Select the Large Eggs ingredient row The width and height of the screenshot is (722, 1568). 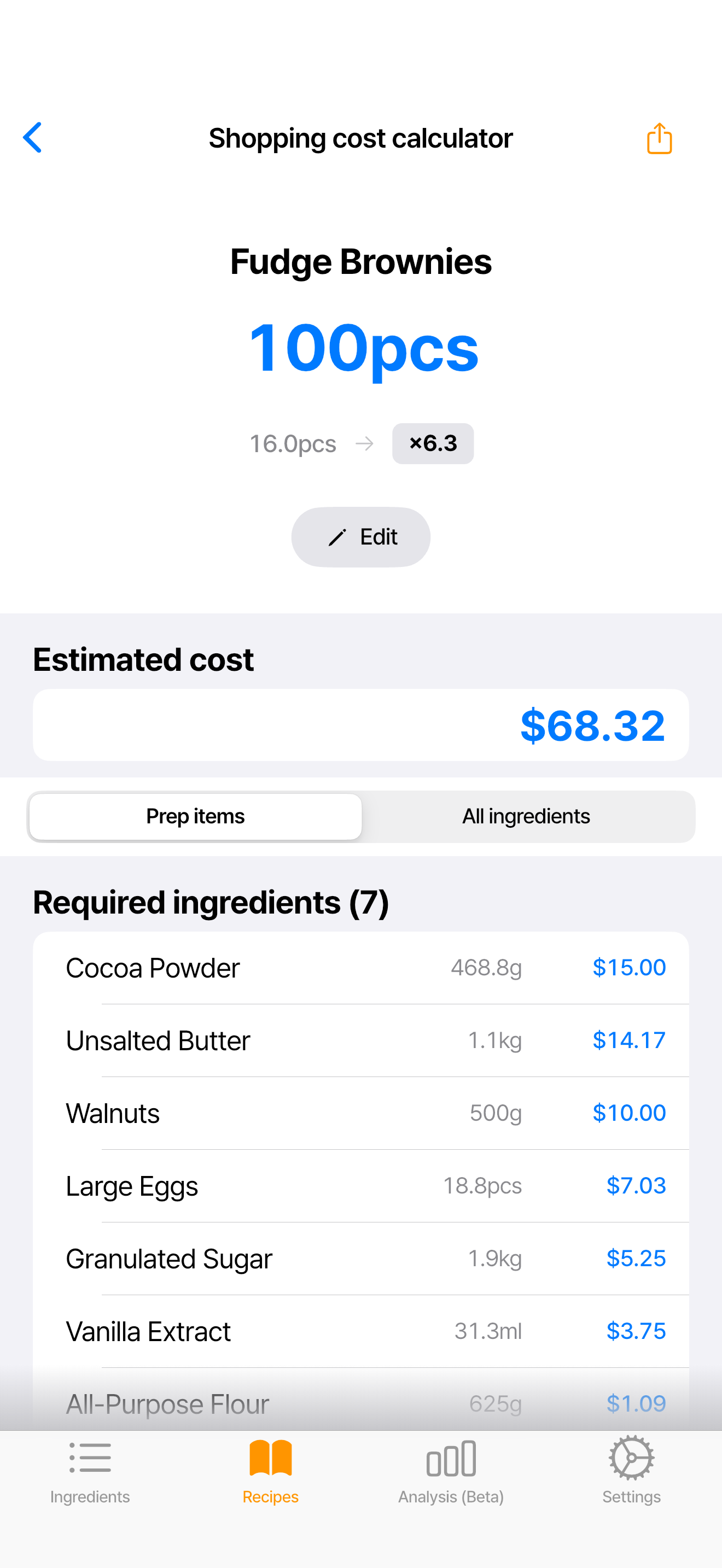tap(361, 1186)
